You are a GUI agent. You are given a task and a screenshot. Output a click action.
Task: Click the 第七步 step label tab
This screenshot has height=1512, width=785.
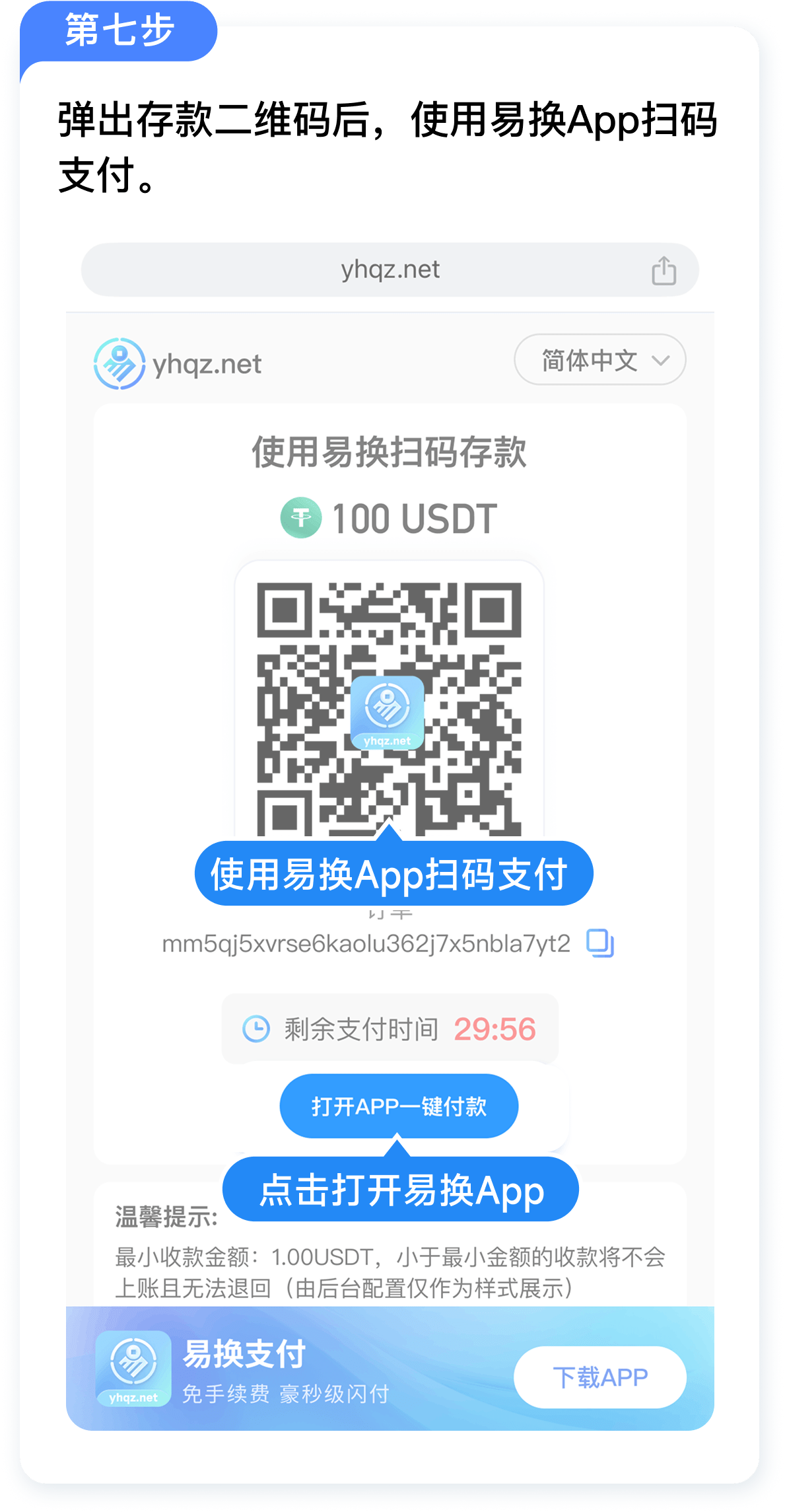[x=119, y=30]
